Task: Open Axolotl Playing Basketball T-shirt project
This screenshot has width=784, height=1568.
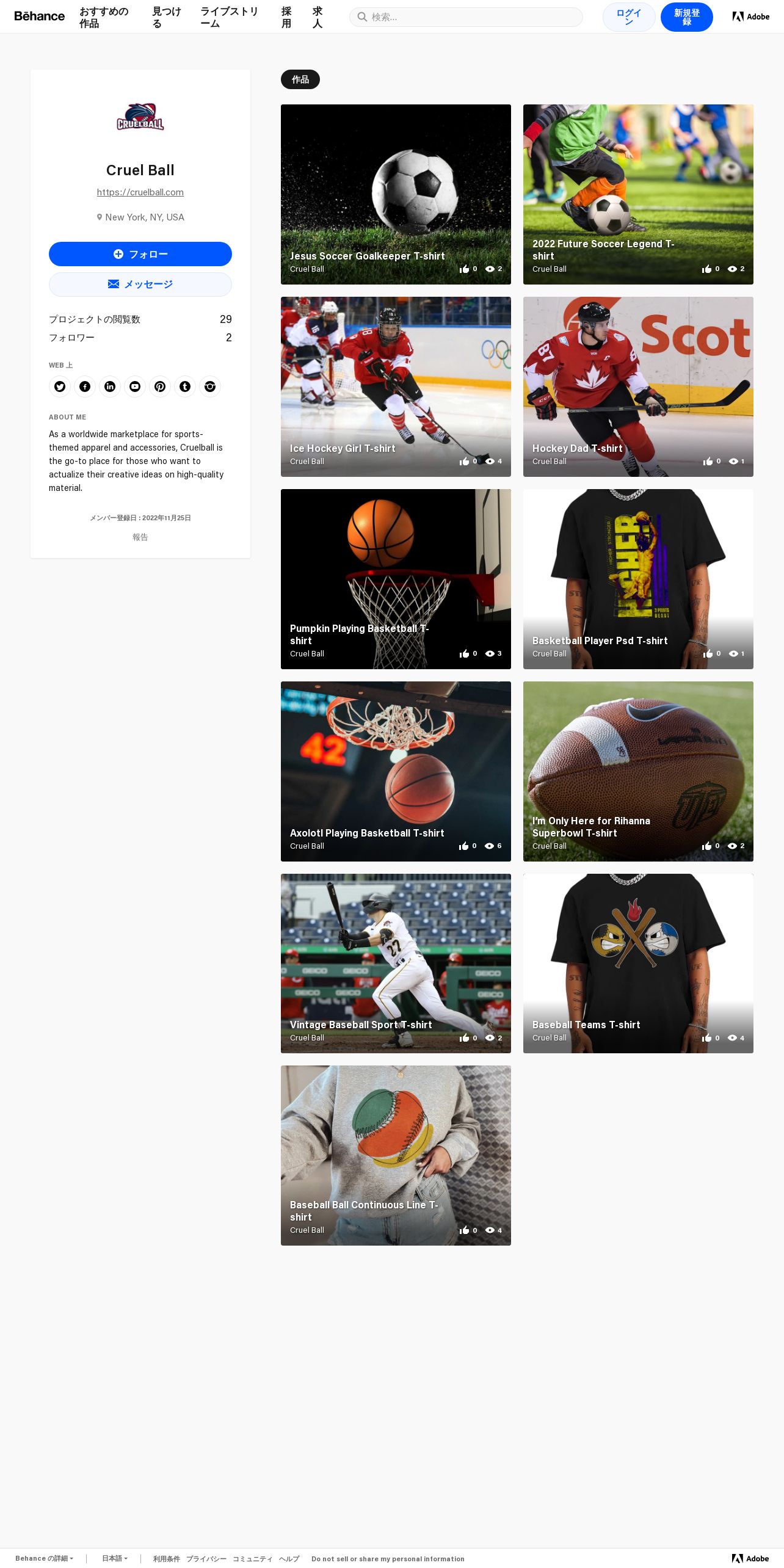Action: coord(396,771)
